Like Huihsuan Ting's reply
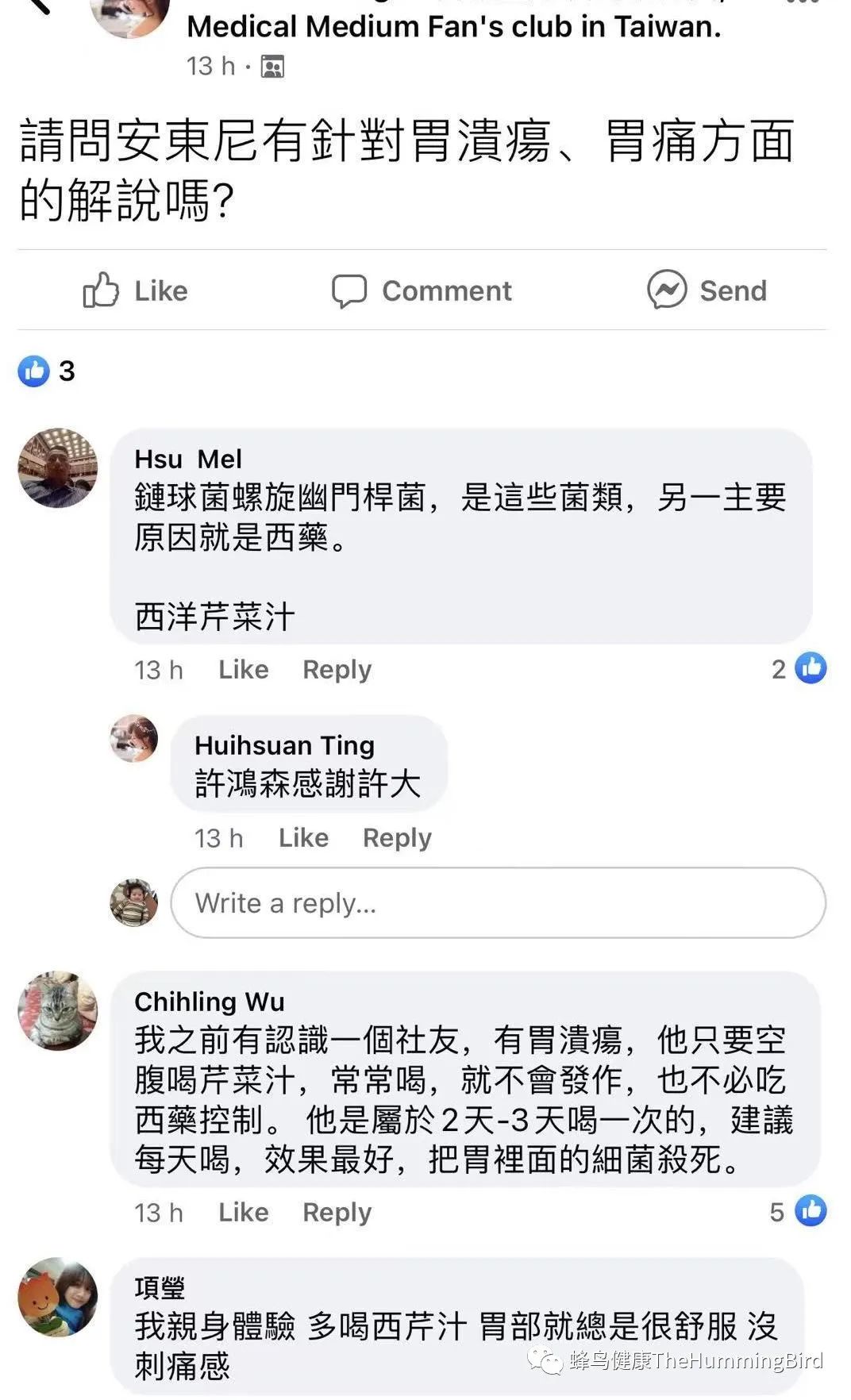This screenshot has height=1400, width=851. [x=303, y=837]
